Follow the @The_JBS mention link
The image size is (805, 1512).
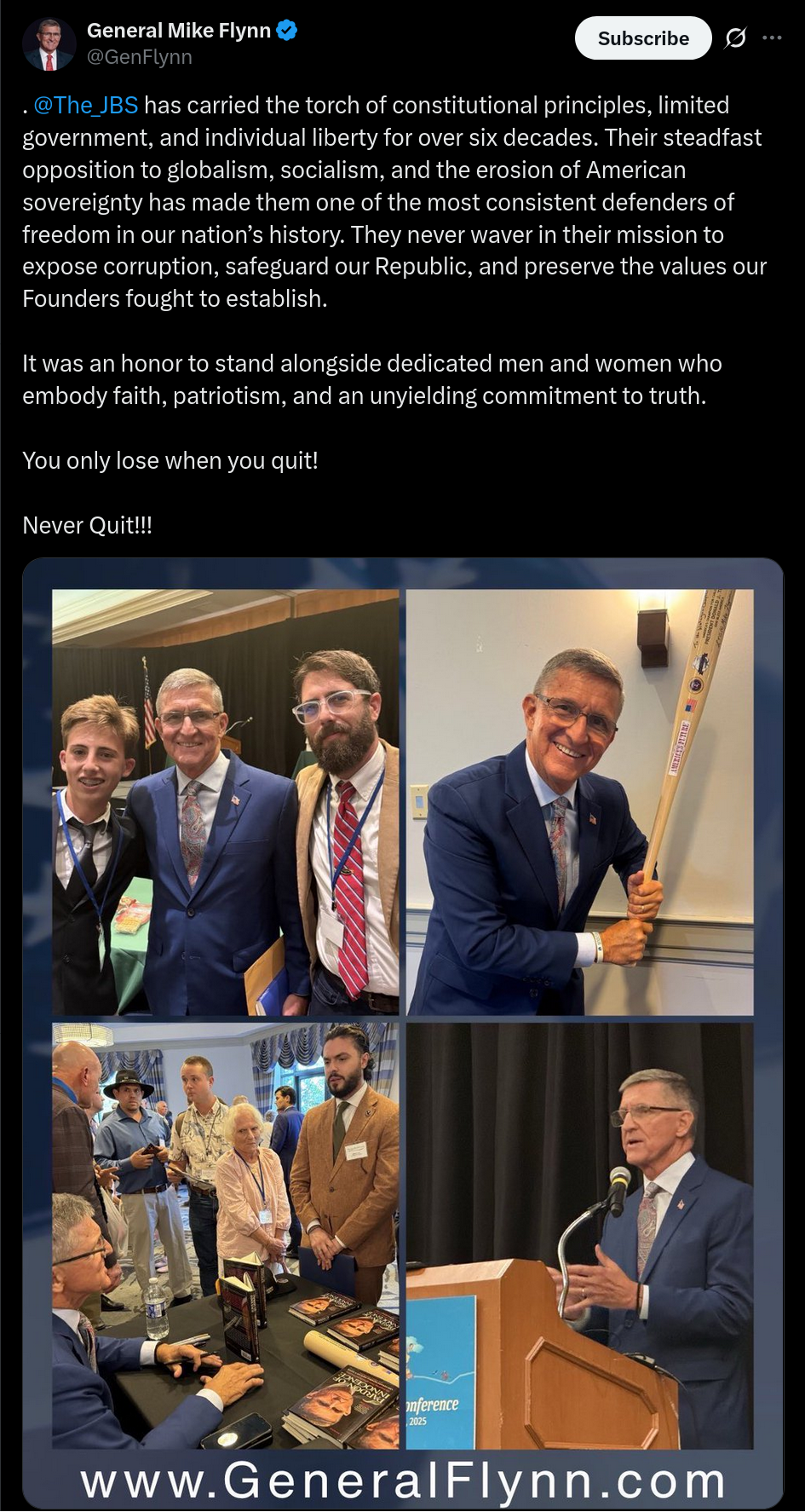(x=85, y=105)
